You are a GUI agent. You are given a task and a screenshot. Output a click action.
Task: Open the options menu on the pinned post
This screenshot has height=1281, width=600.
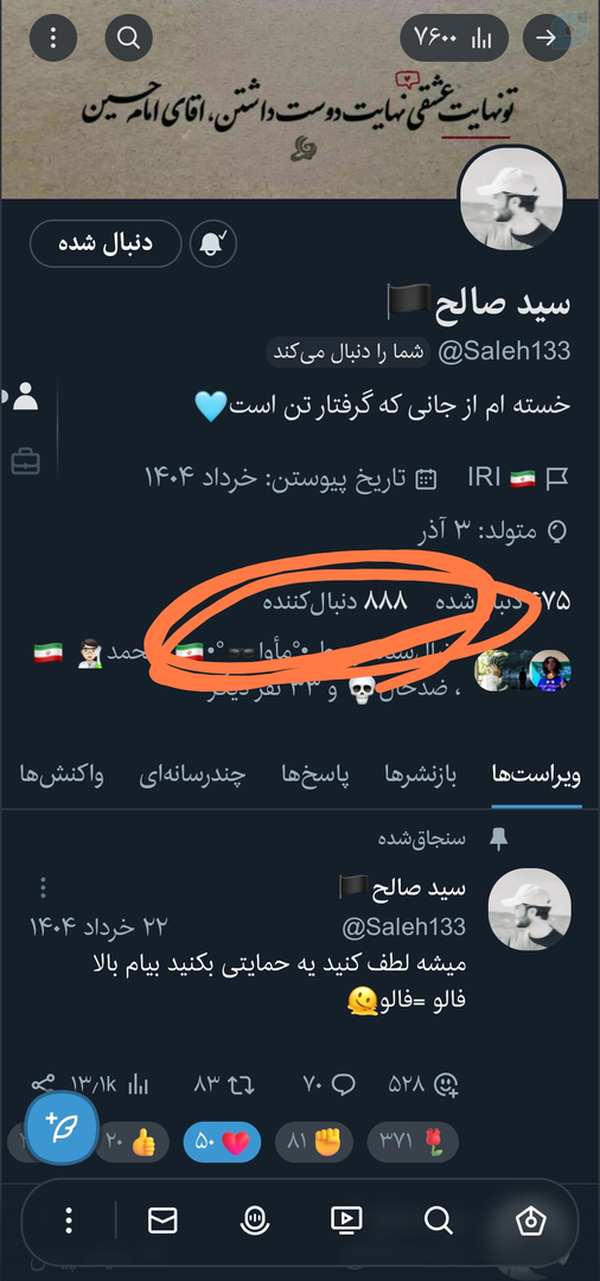[x=43, y=888]
